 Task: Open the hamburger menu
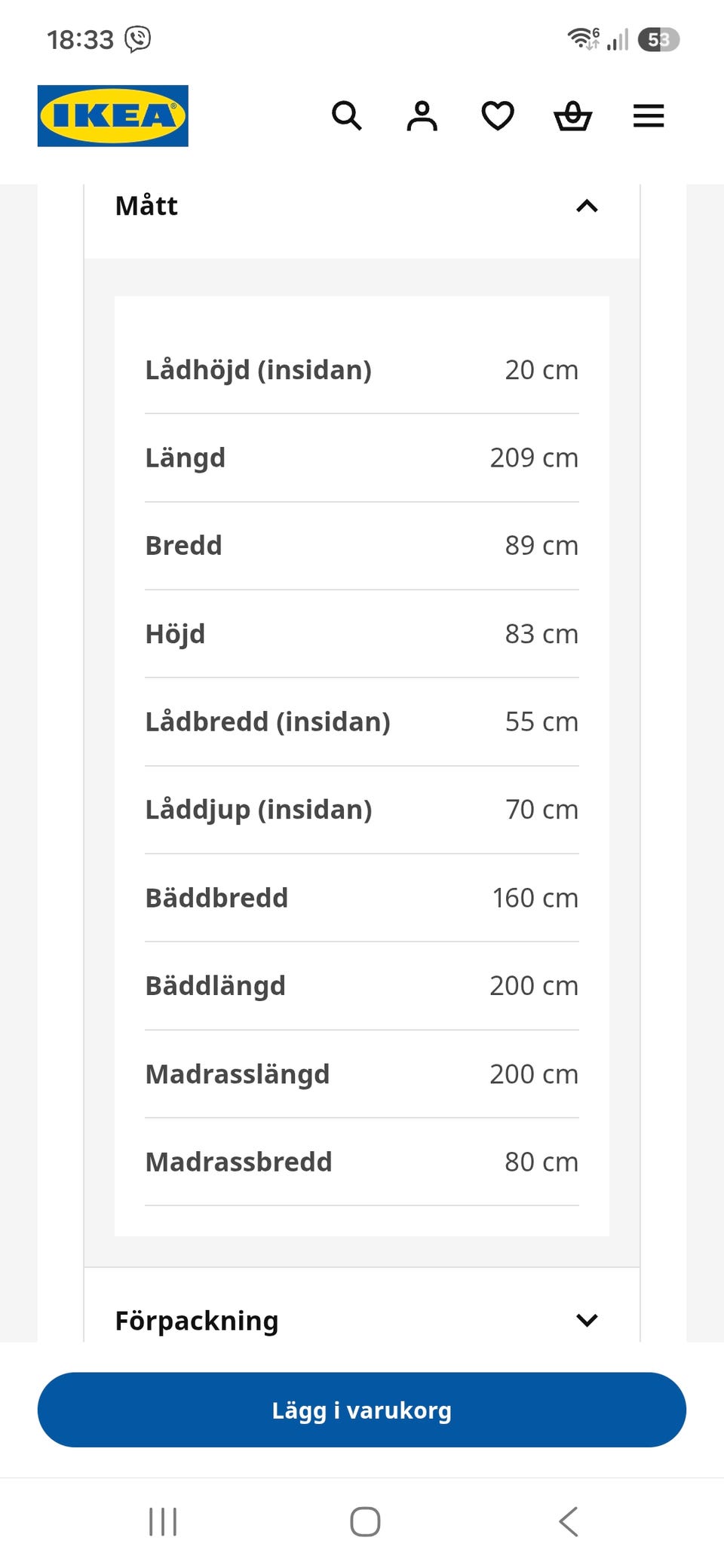pyautogui.click(x=649, y=116)
